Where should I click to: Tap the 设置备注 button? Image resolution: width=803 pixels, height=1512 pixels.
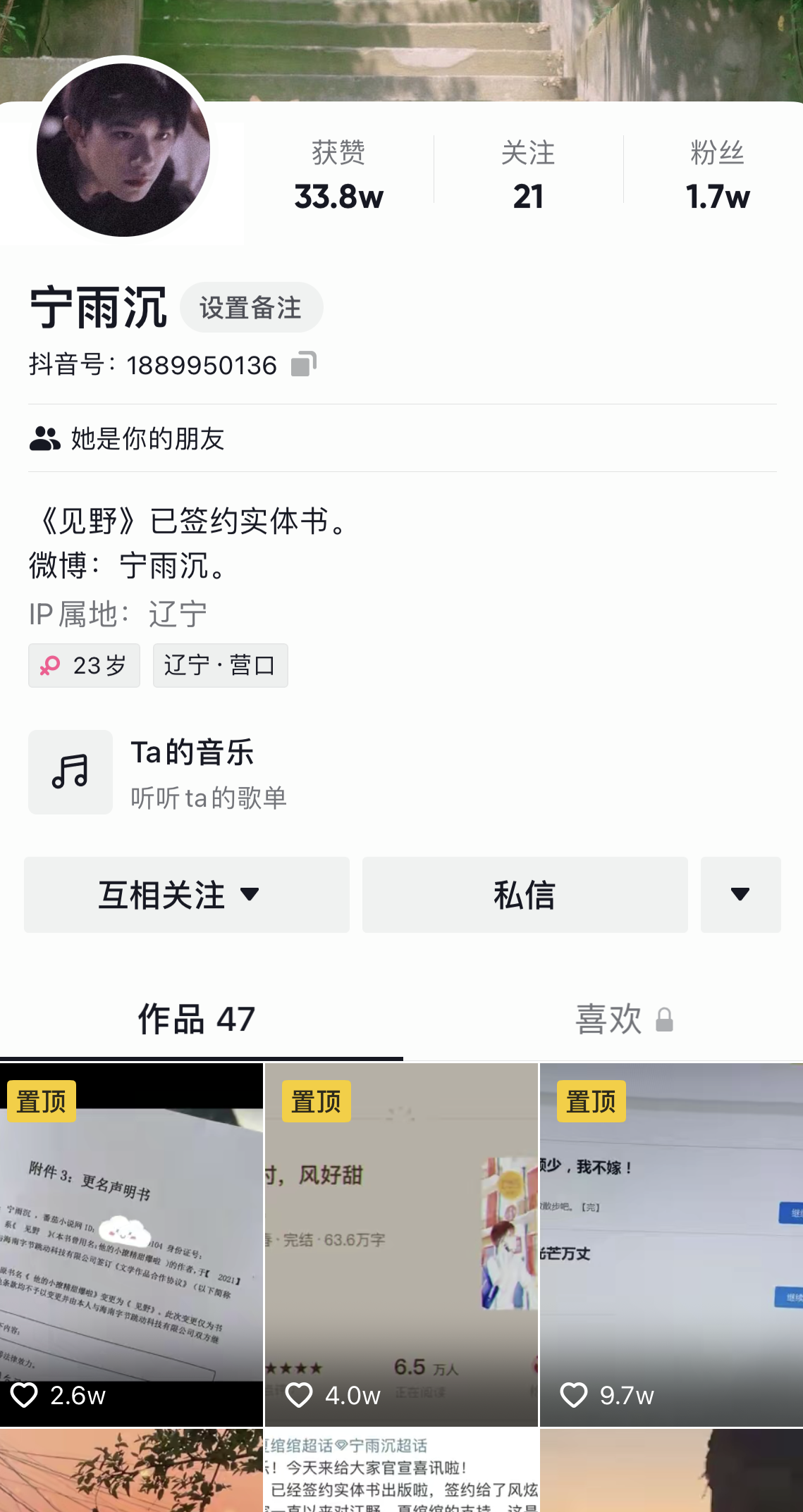point(251,308)
